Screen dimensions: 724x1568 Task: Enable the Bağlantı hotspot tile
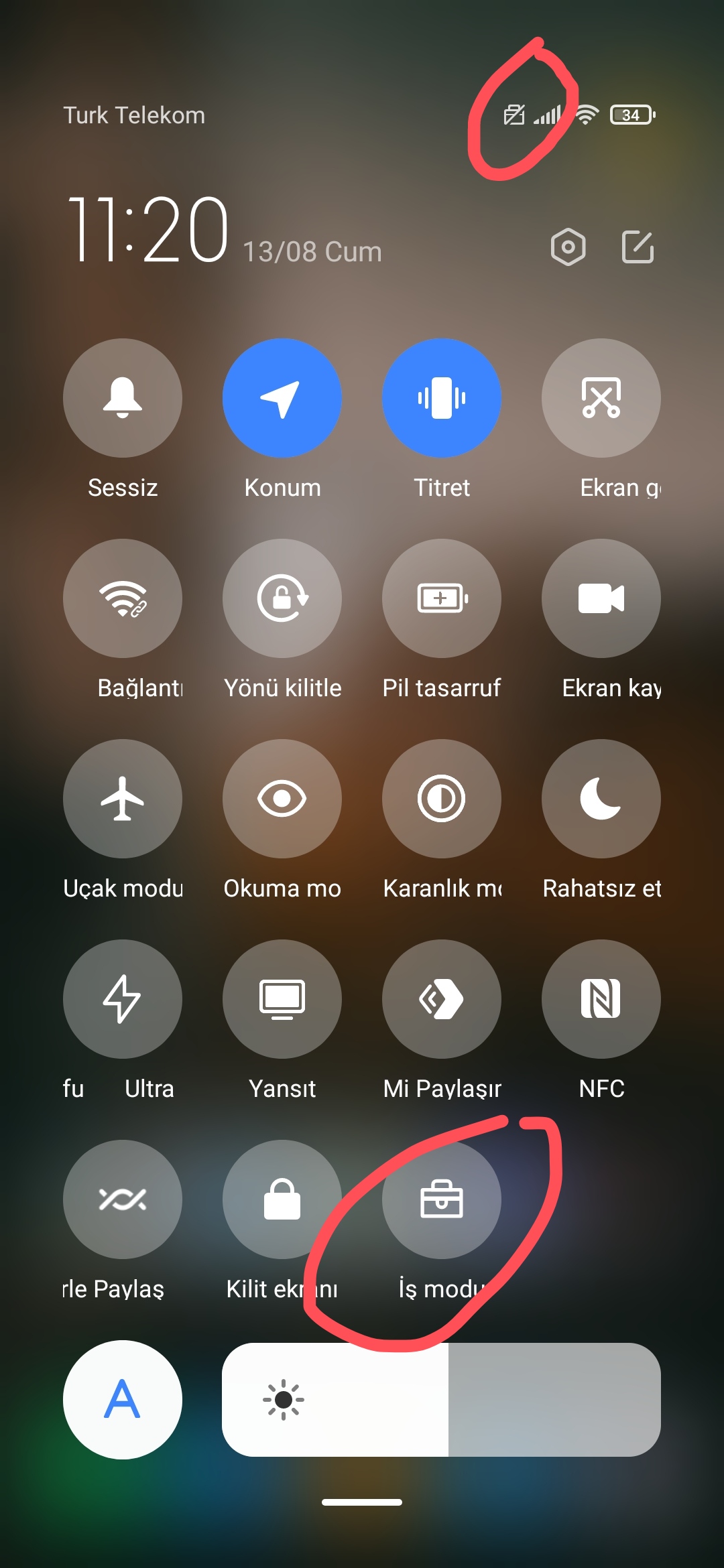(123, 598)
